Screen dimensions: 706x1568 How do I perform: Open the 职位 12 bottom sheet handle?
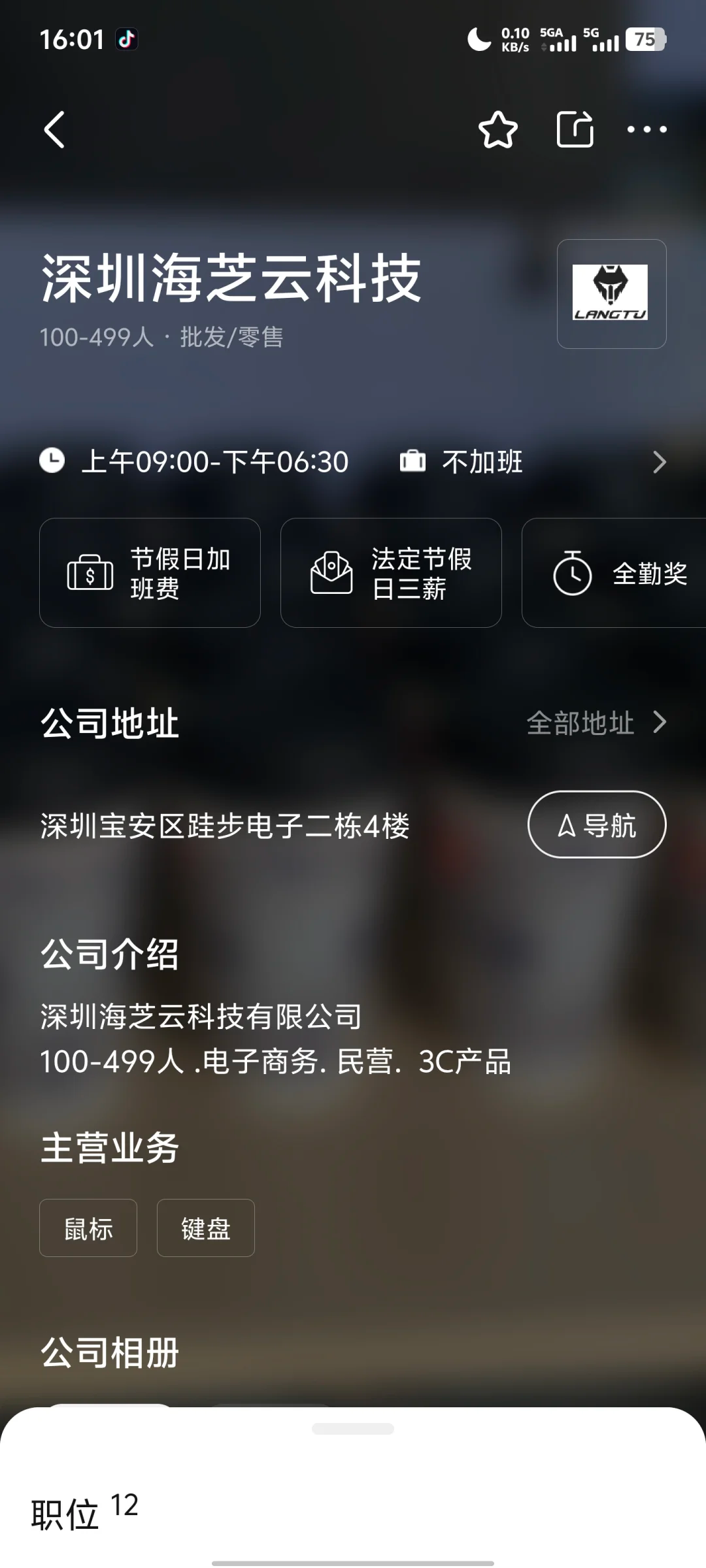pyautogui.click(x=353, y=1429)
